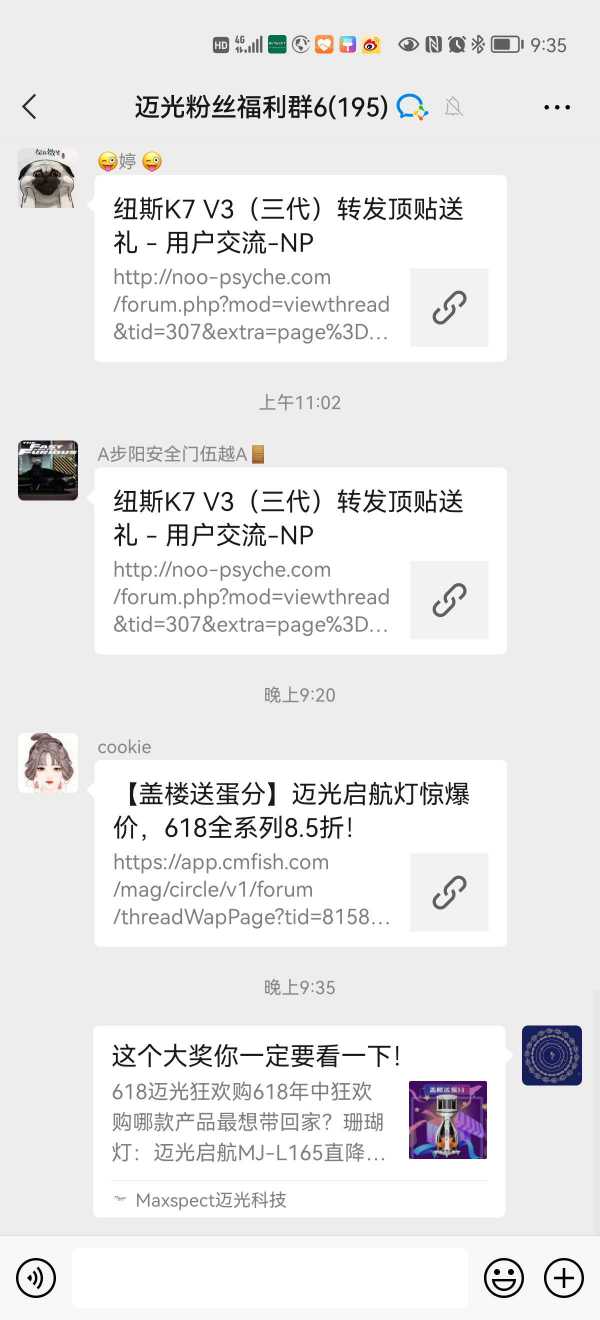The height and width of the screenshot is (1320, 600).
Task: Open A步阳安全门伍越A's 纽斯K7 V3 link card
Action: pyautogui.click(x=300, y=561)
